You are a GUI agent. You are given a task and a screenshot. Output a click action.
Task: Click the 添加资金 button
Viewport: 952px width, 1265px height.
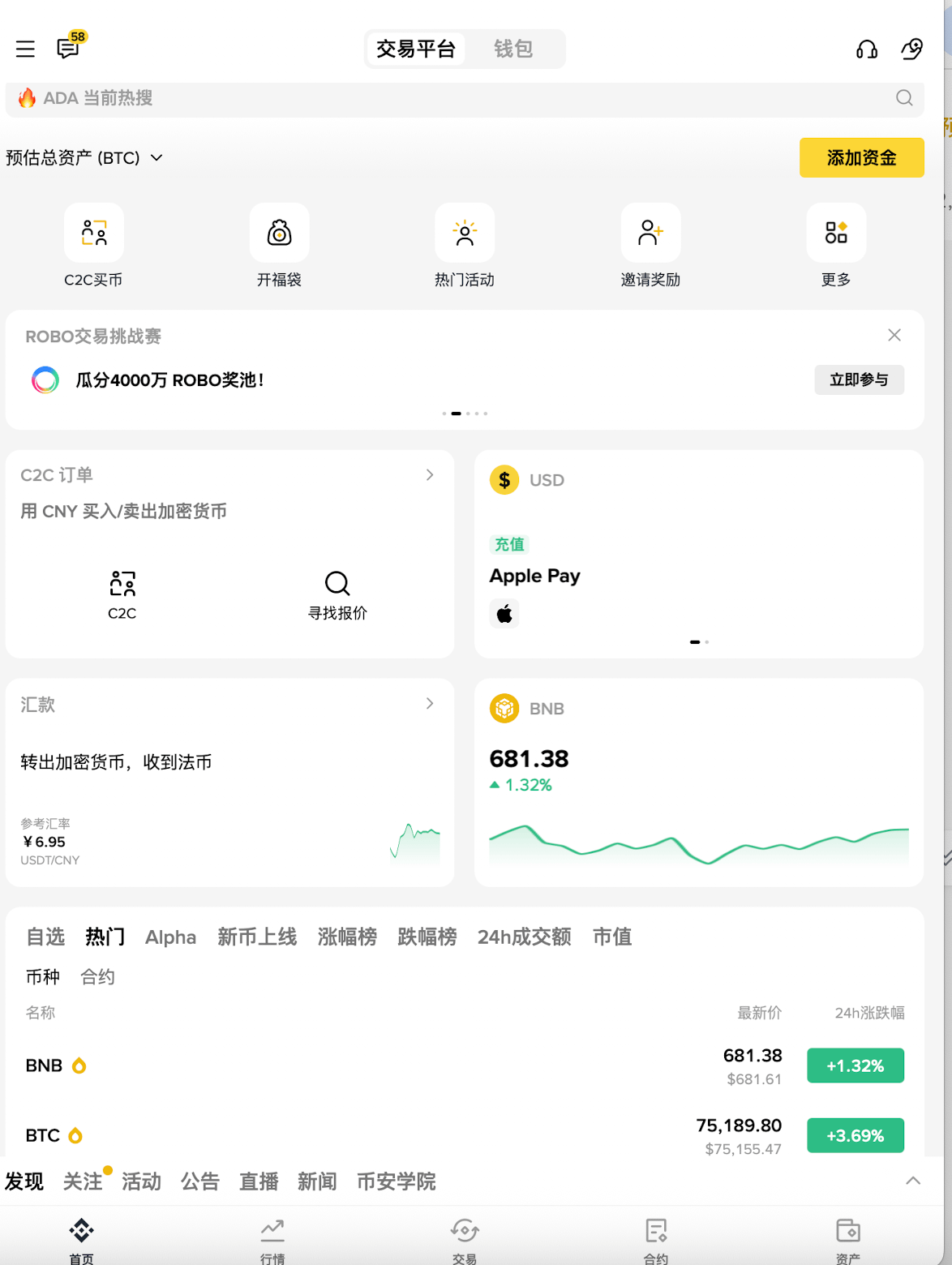[861, 157]
